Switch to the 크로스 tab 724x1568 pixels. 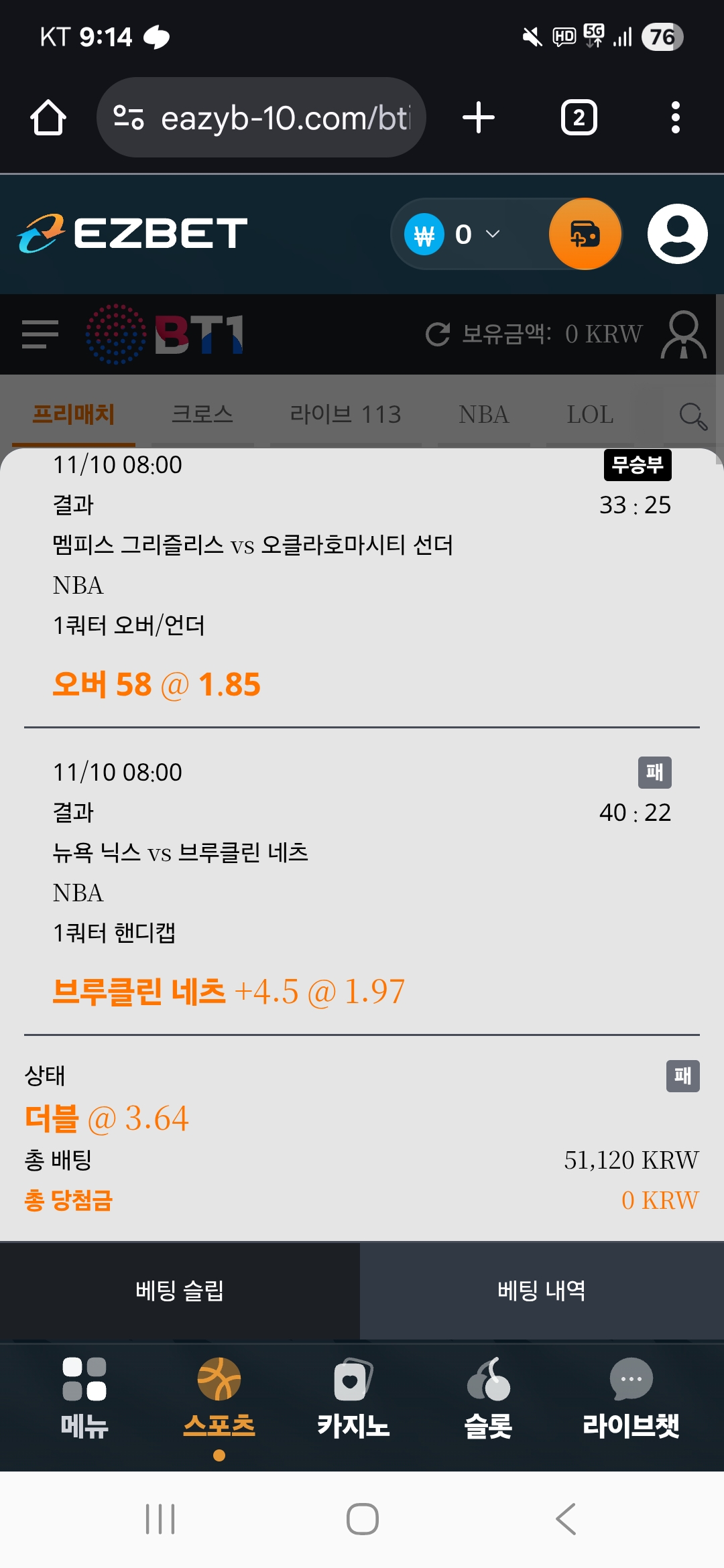click(202, 414)
